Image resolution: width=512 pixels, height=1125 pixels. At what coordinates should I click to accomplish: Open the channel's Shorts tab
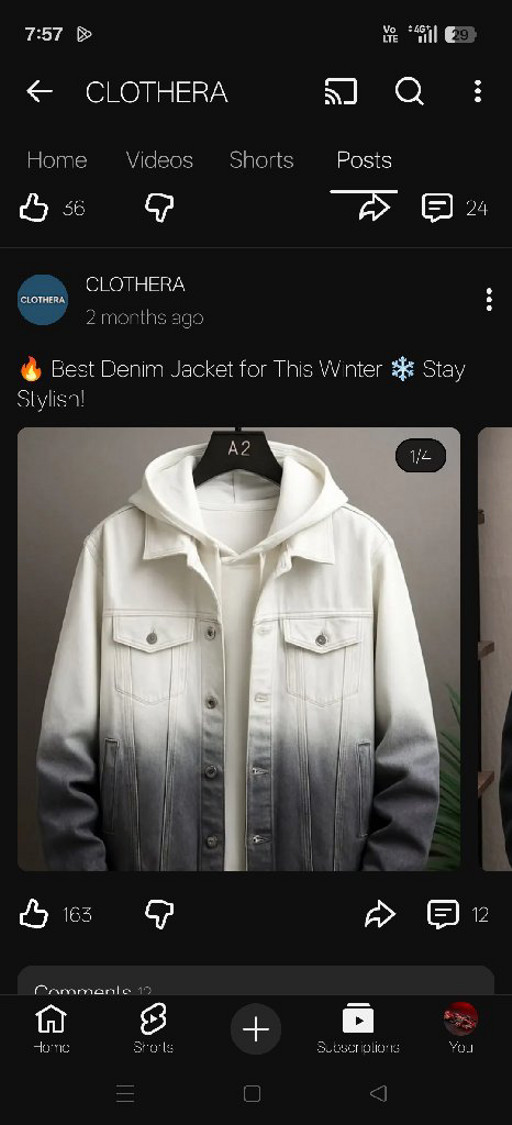tap(261, 160)
